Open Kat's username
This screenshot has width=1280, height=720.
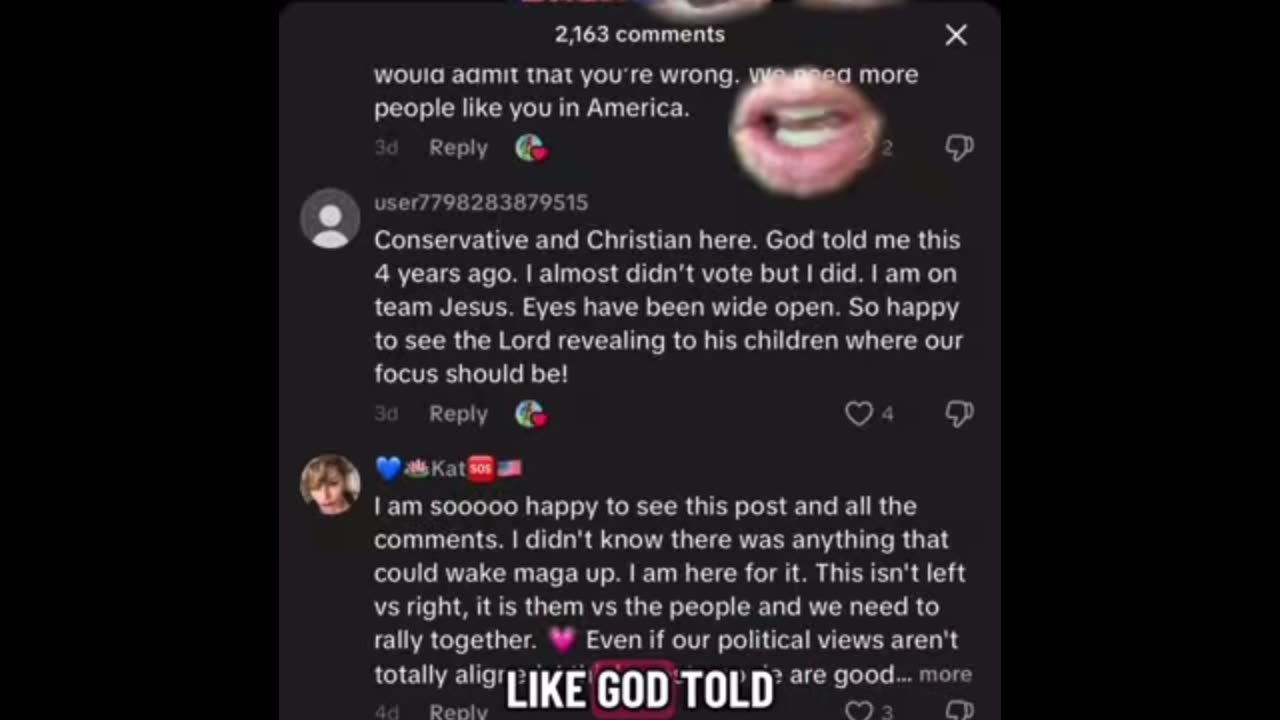(448, 468)
